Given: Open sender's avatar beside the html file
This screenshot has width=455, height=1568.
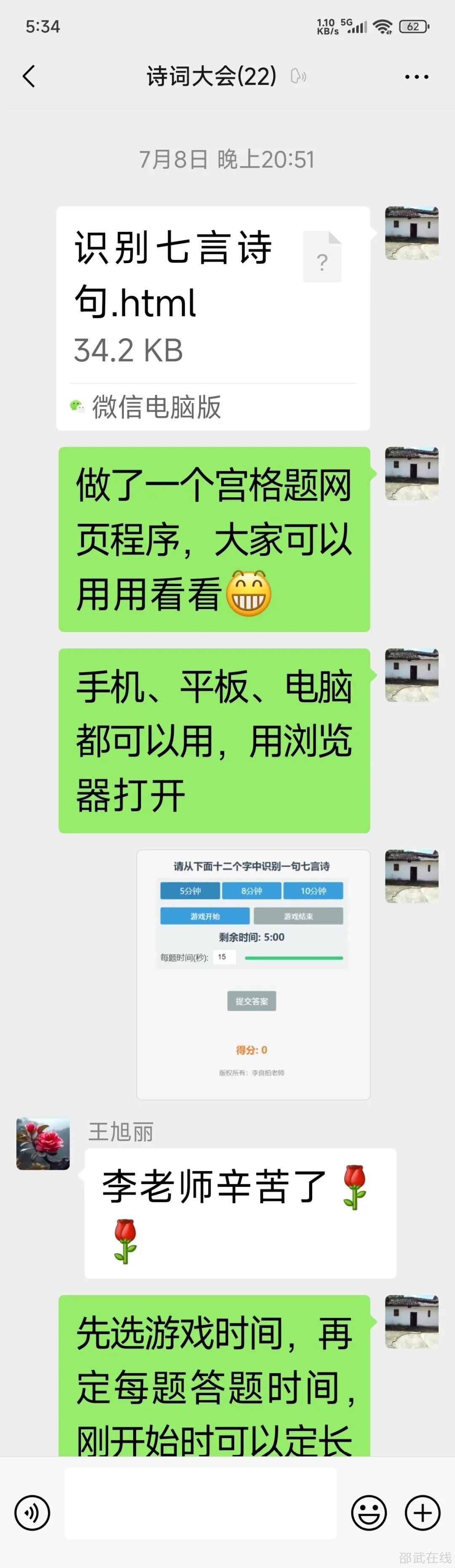Looking at the screenshot, I should pos(412,233).
